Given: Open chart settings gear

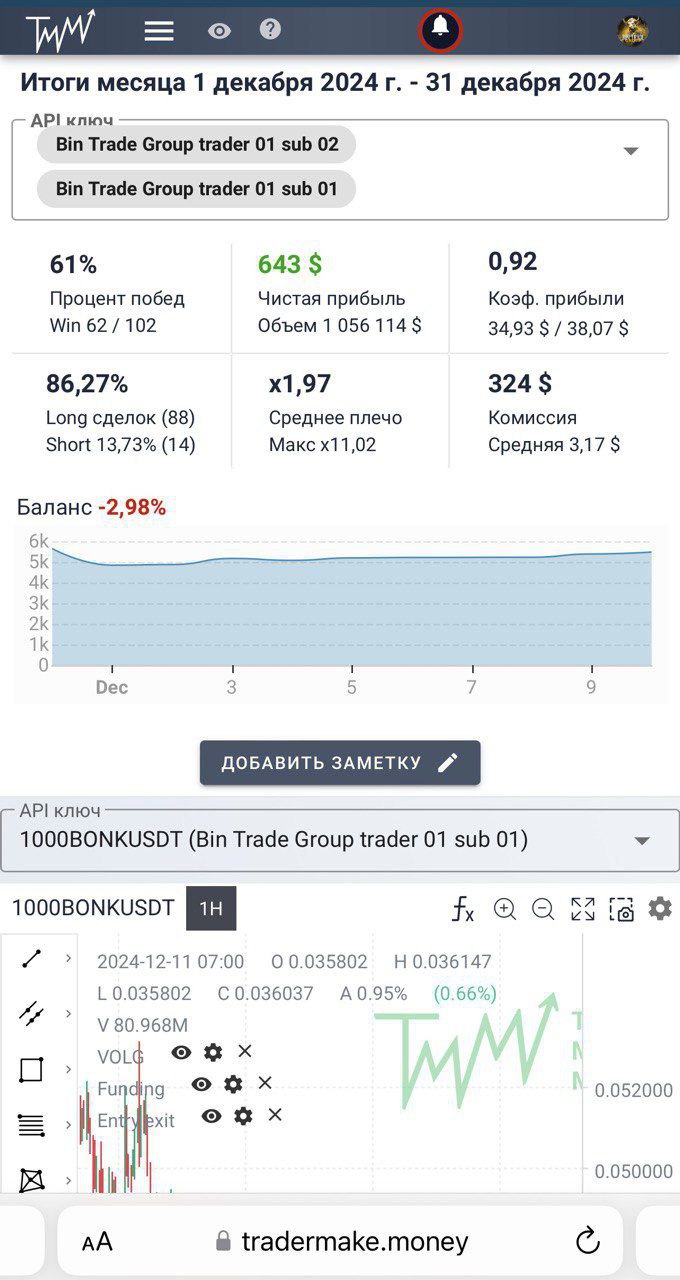Looking at the screenshot, I should [x=660, y=909].
